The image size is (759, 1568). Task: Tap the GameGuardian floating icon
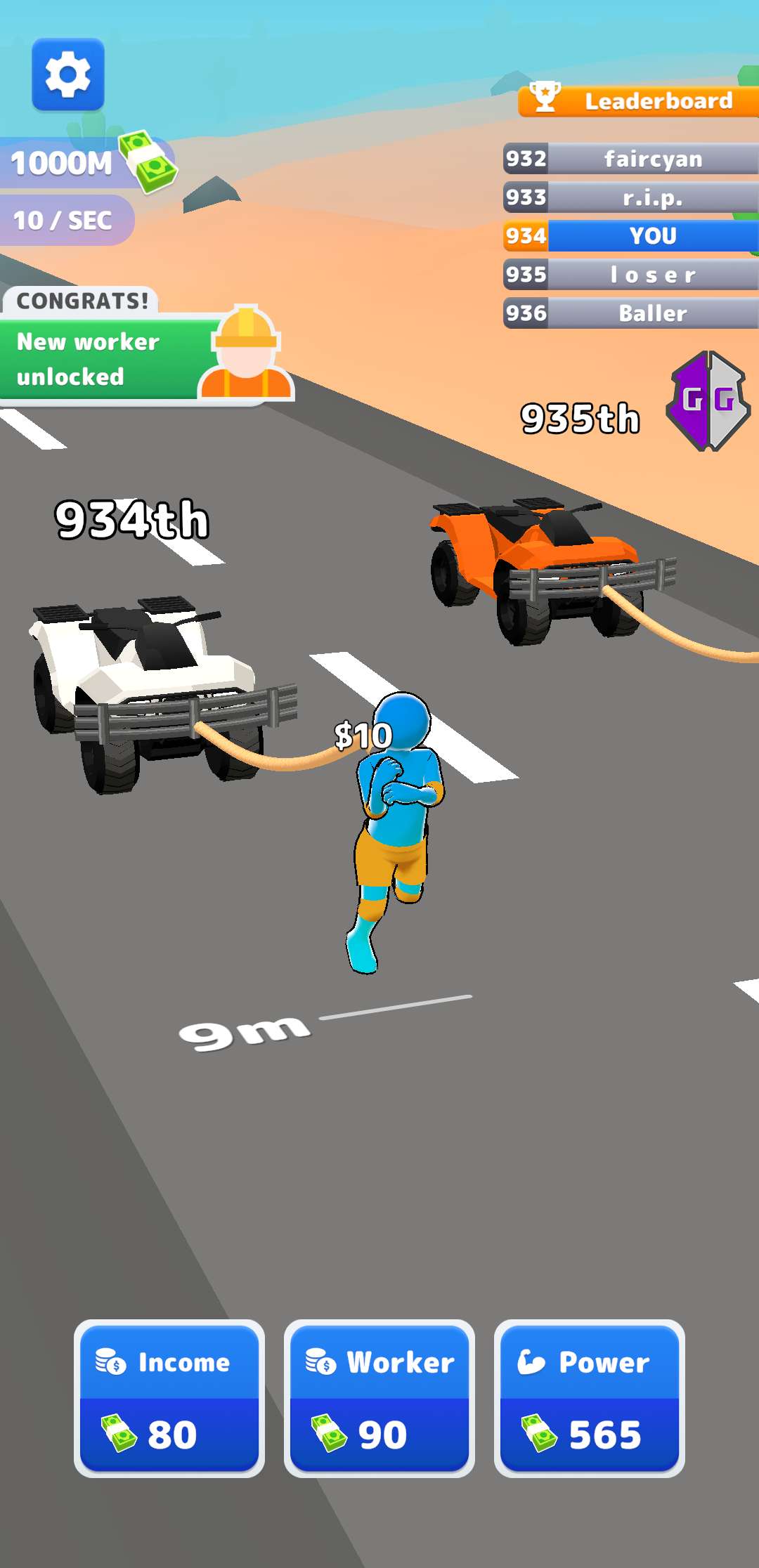coord(708,401)
